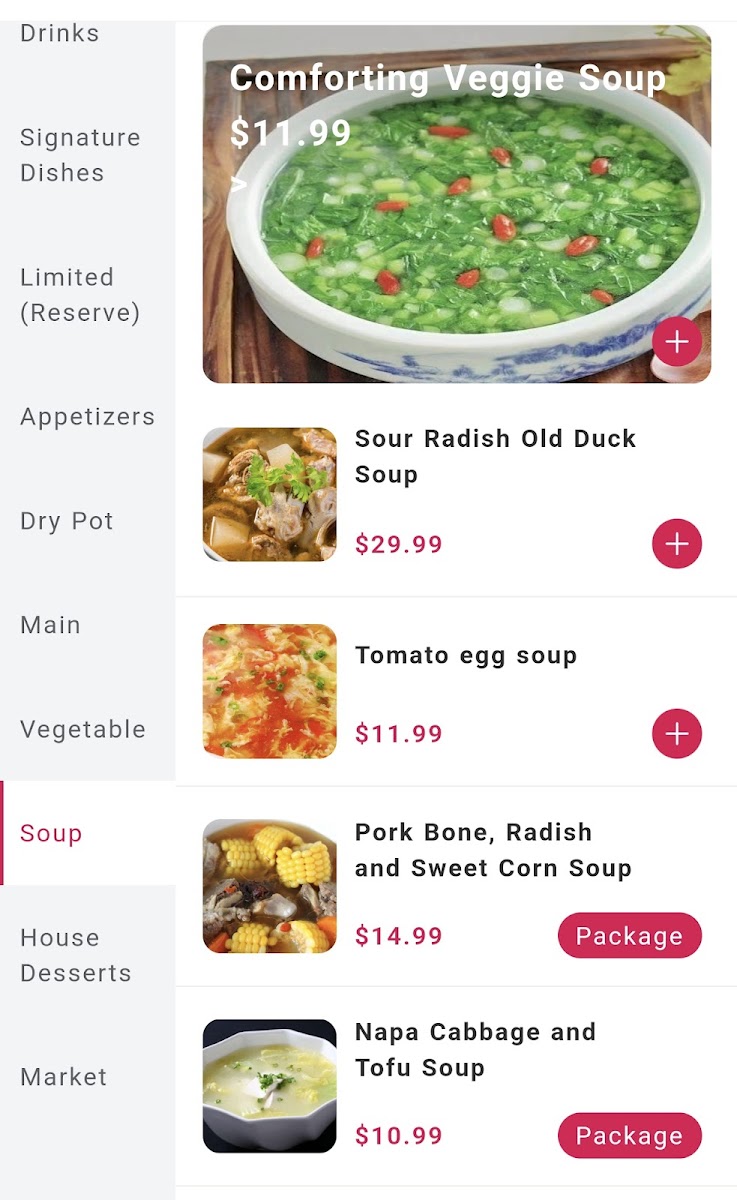737x1200 pixels.
Task: Go to Limited (Reserve) category
Action: [80, 295]
